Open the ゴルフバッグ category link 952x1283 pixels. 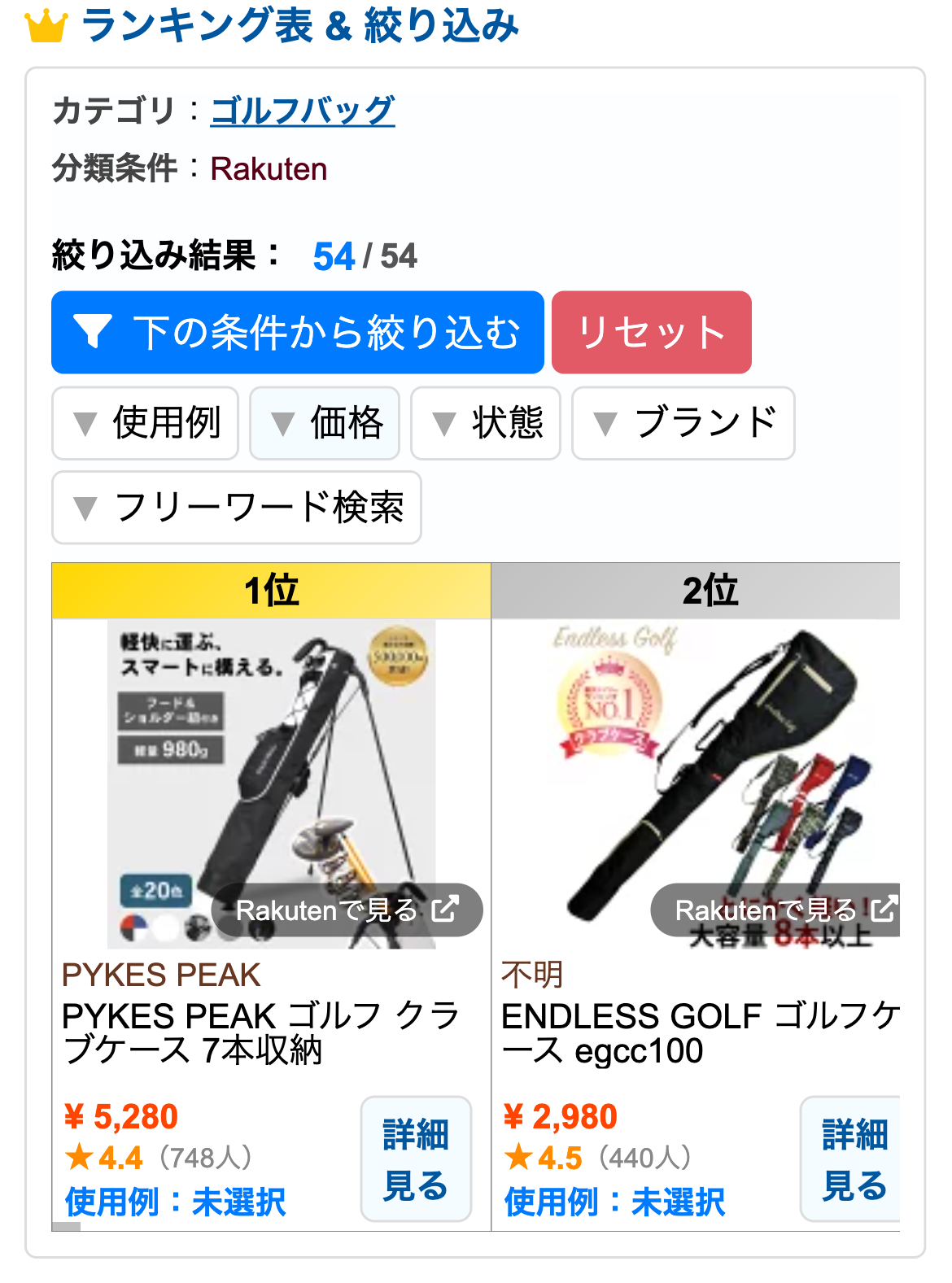[x=303, y=111]
